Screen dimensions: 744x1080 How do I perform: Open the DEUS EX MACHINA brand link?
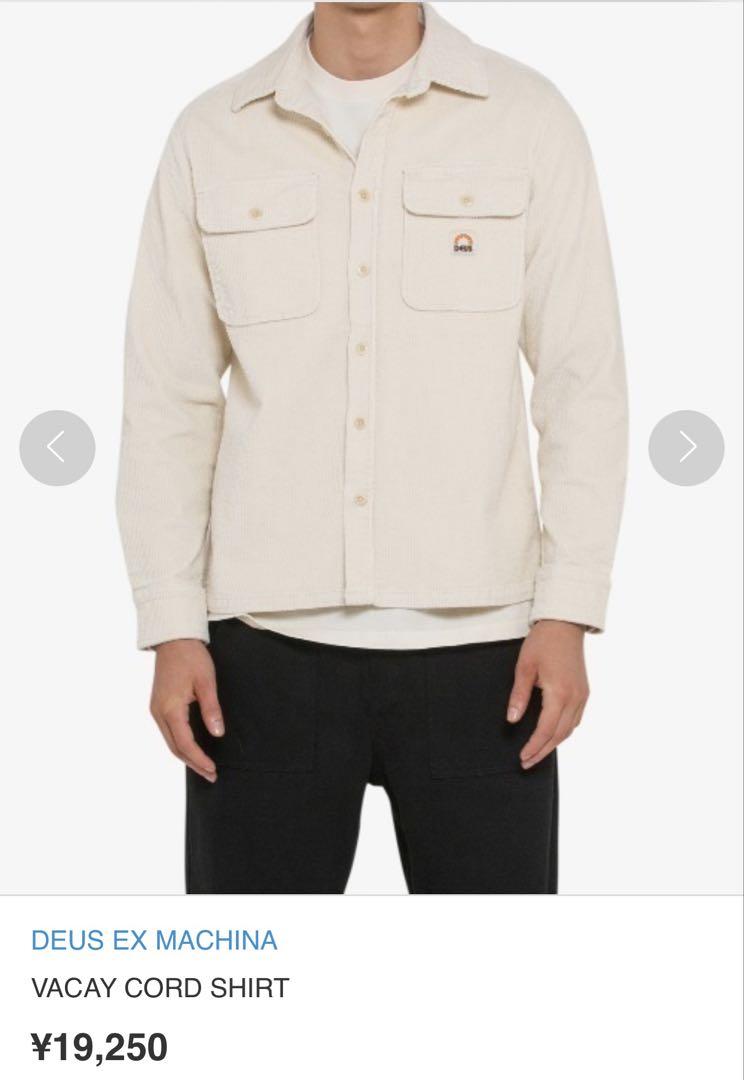[154, 940]
